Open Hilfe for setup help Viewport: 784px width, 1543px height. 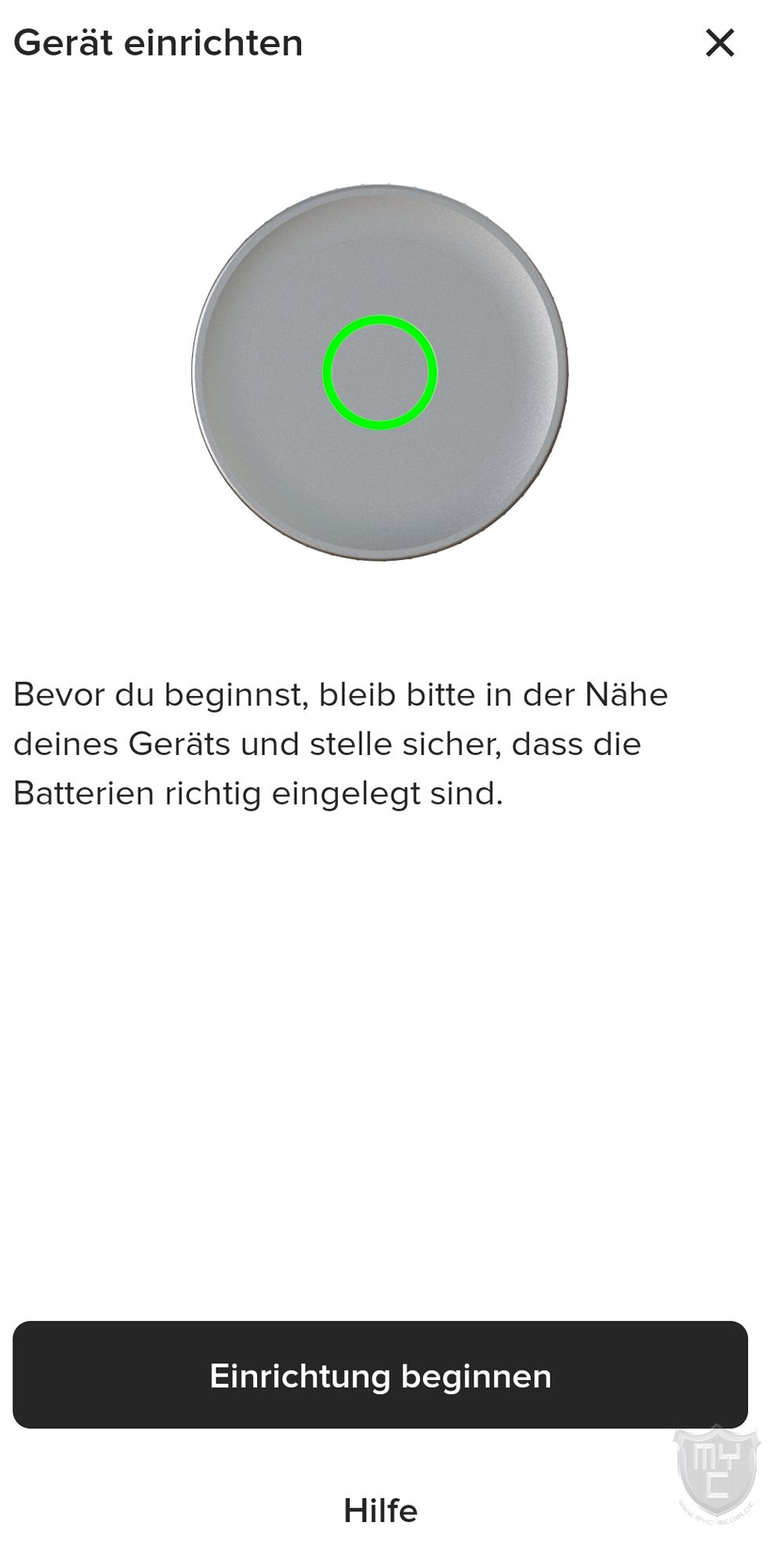[380, 1509]
